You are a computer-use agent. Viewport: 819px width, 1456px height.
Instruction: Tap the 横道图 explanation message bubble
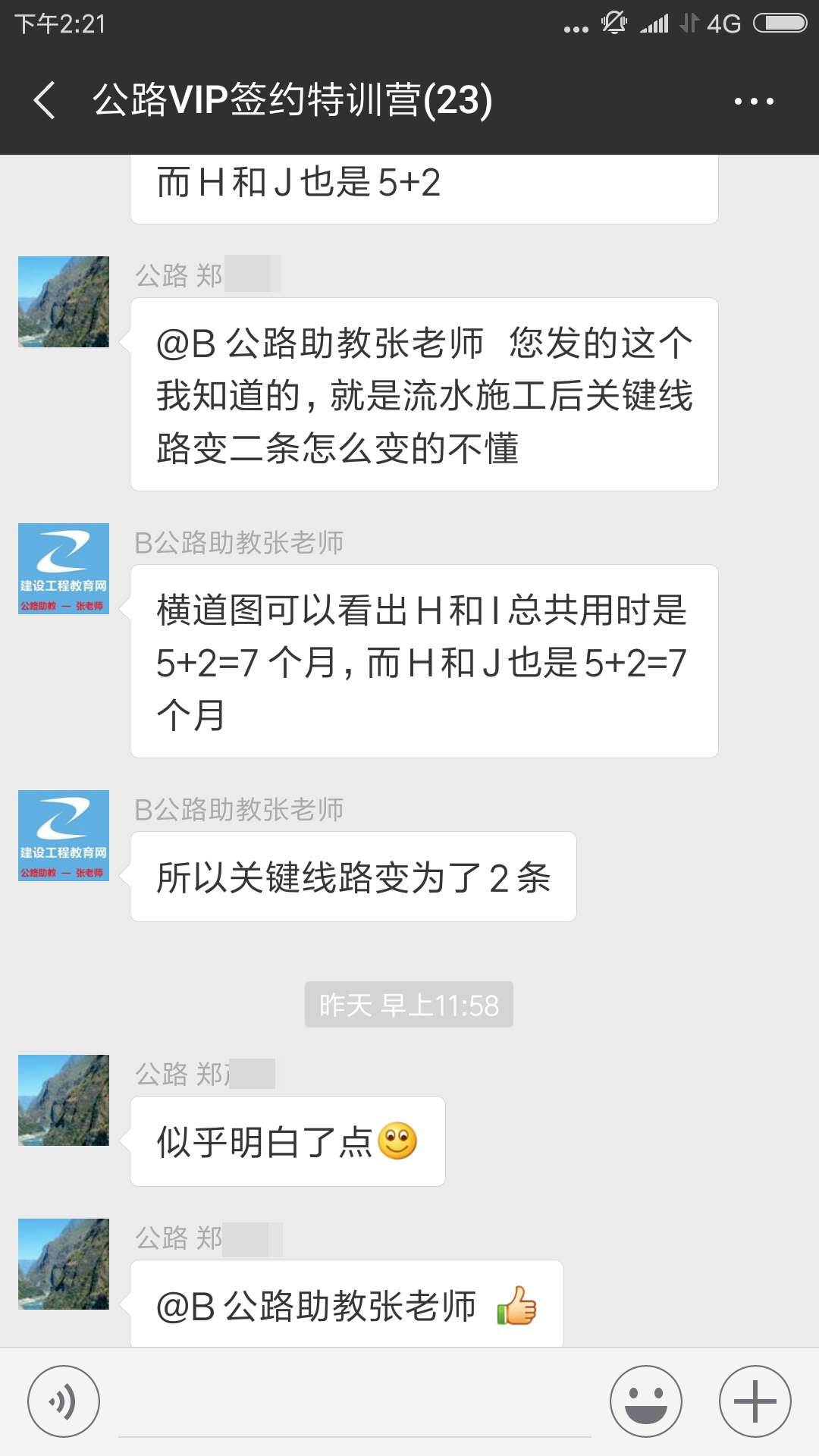click(x=425, y=664)
